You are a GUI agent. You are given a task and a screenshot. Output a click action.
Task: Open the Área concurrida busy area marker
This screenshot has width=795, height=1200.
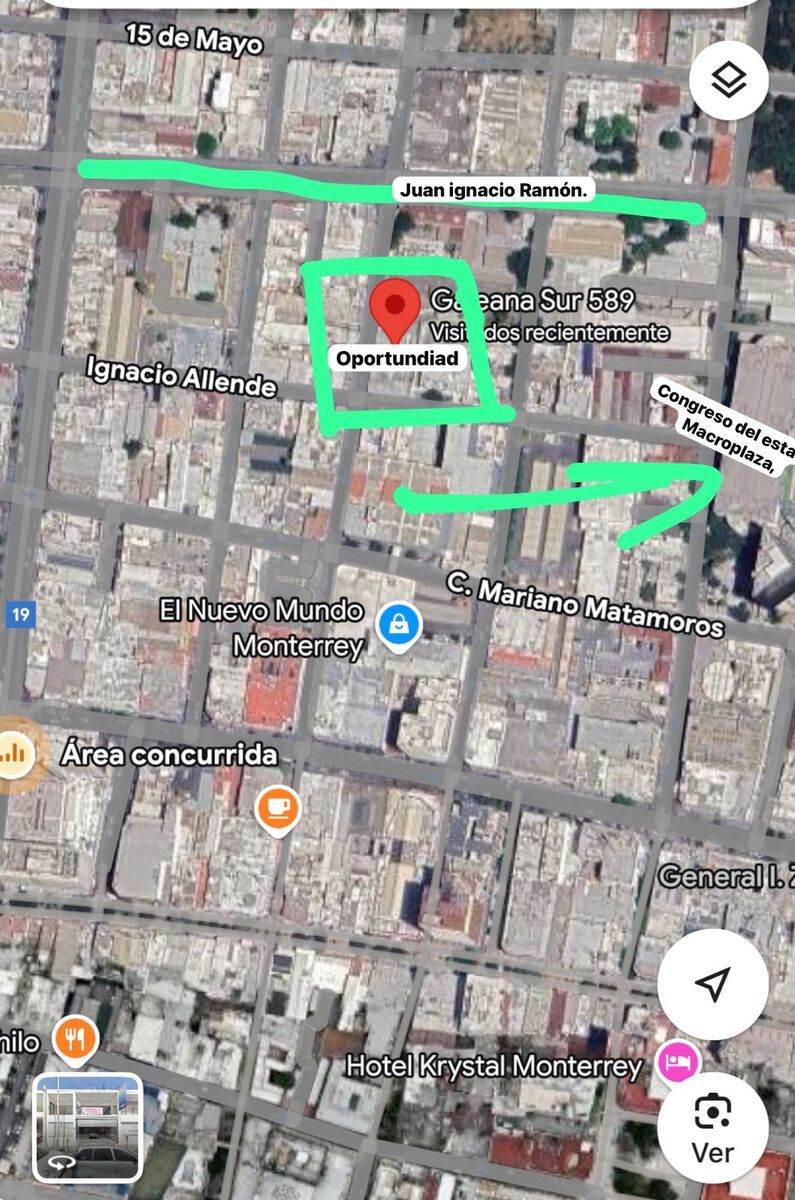[14, 754]
